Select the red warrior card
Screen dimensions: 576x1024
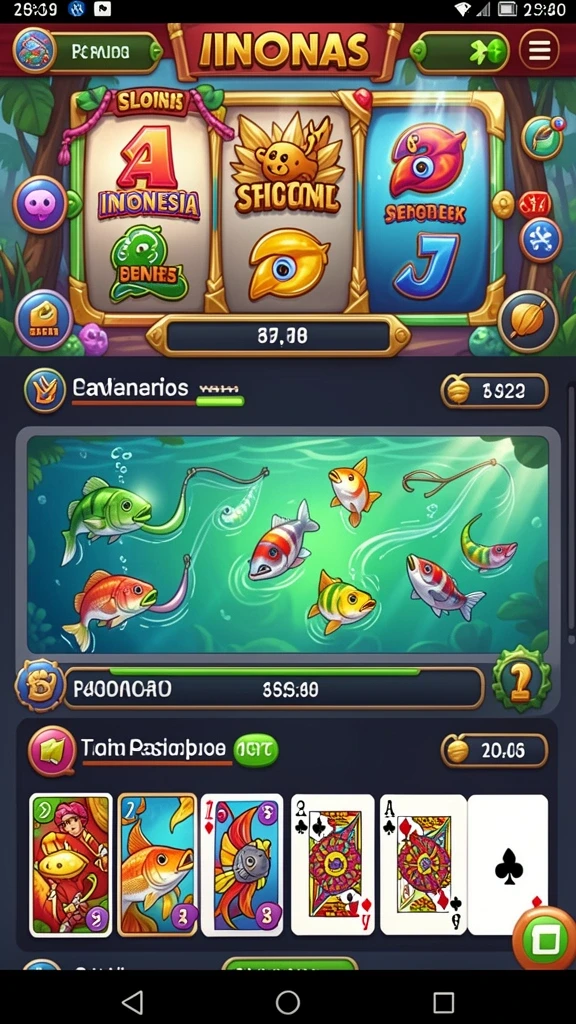(71, 864)
